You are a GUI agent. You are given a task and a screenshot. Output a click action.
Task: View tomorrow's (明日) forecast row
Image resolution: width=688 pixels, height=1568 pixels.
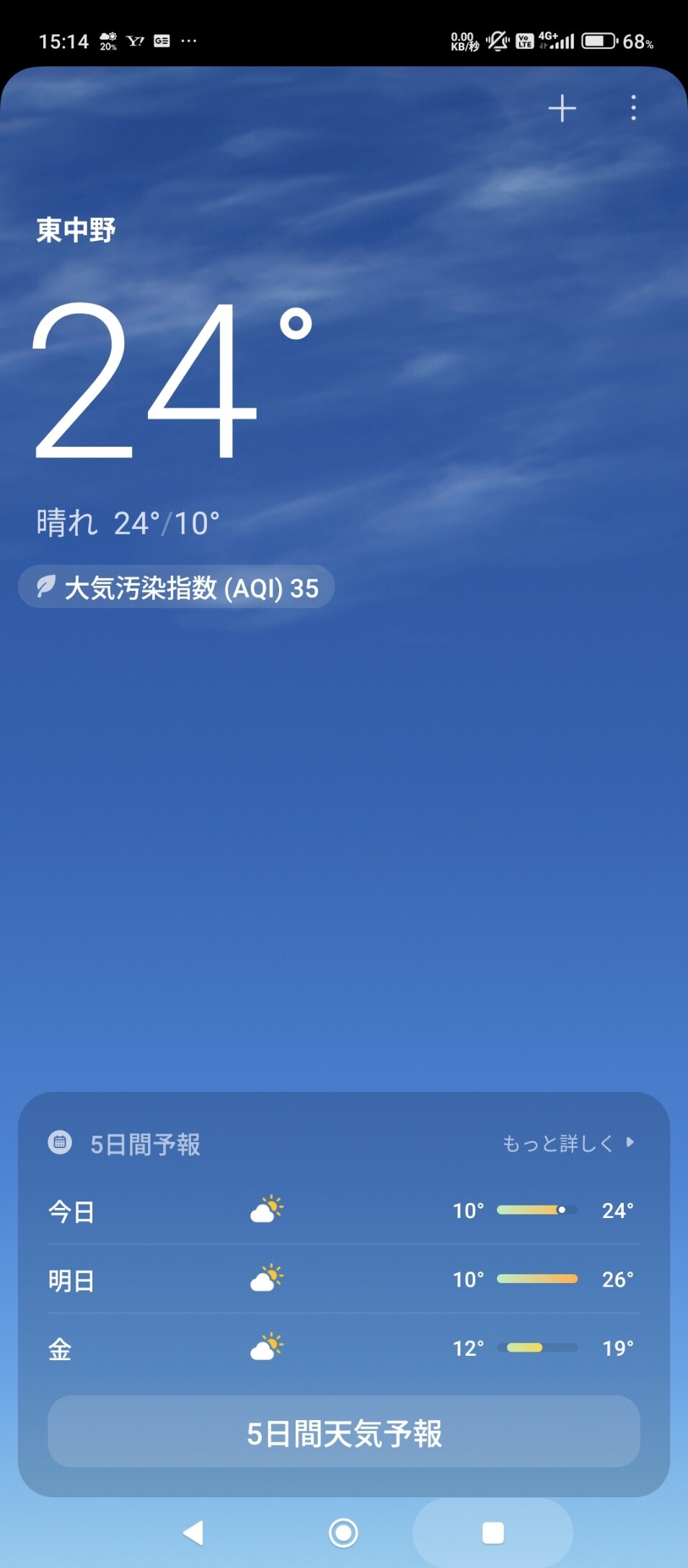click(x=343, y=1279)
